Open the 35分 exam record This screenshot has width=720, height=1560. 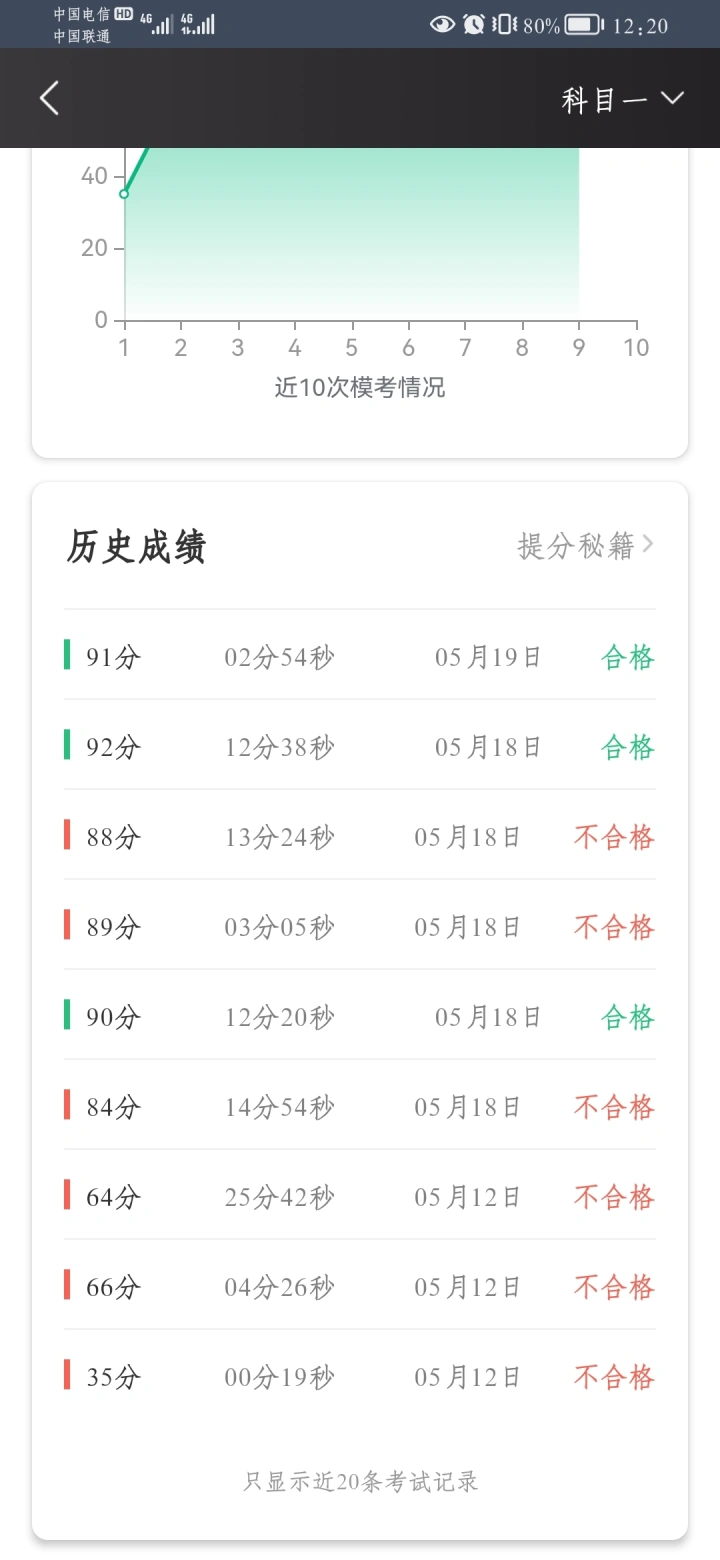click(360, 1375)
